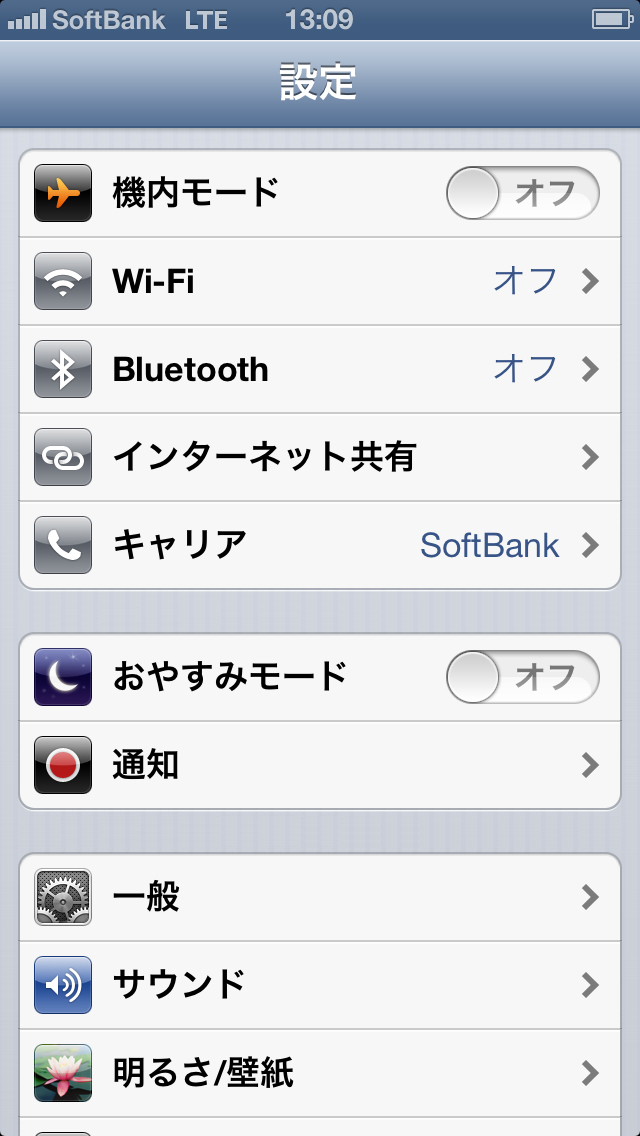The image size is (640, 1136).
Task: Open 通知 notification settings
Action: [x=320, y=765]
